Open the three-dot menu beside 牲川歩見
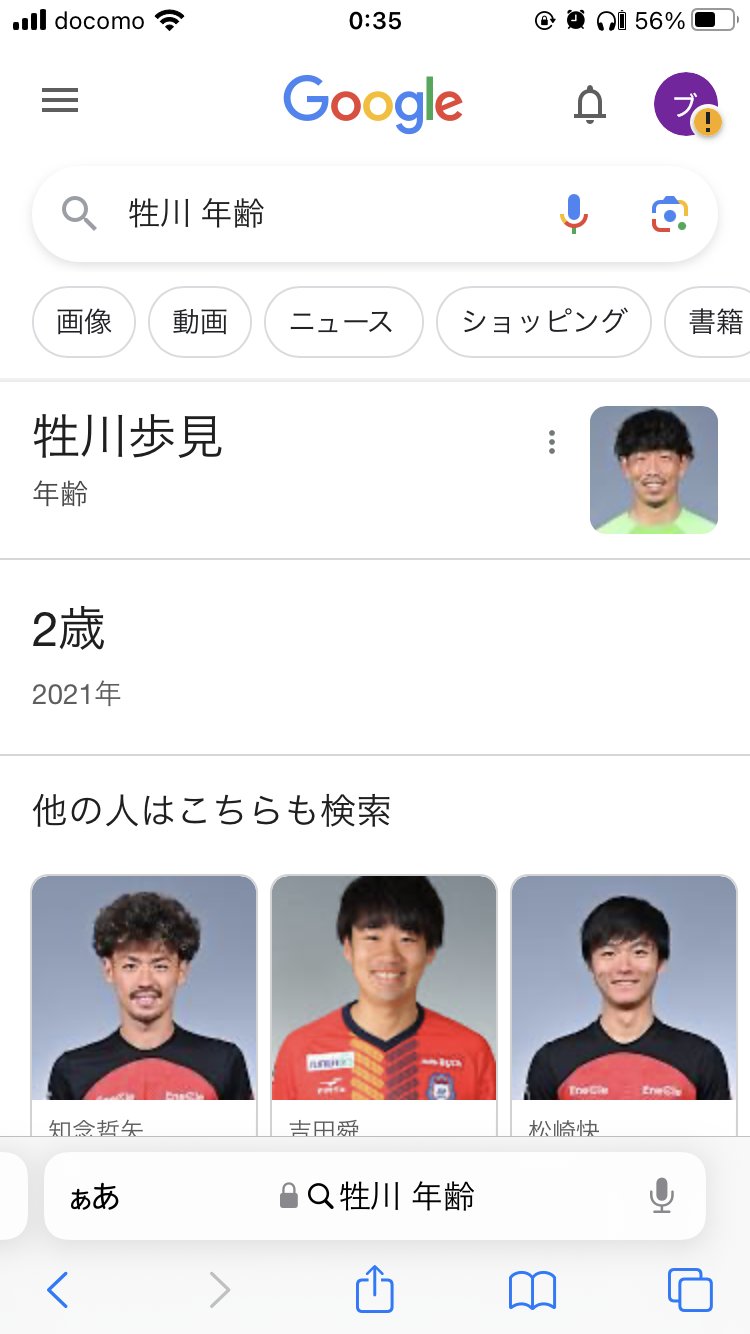Screen dimensions: 750x1334 click(552, 442)
